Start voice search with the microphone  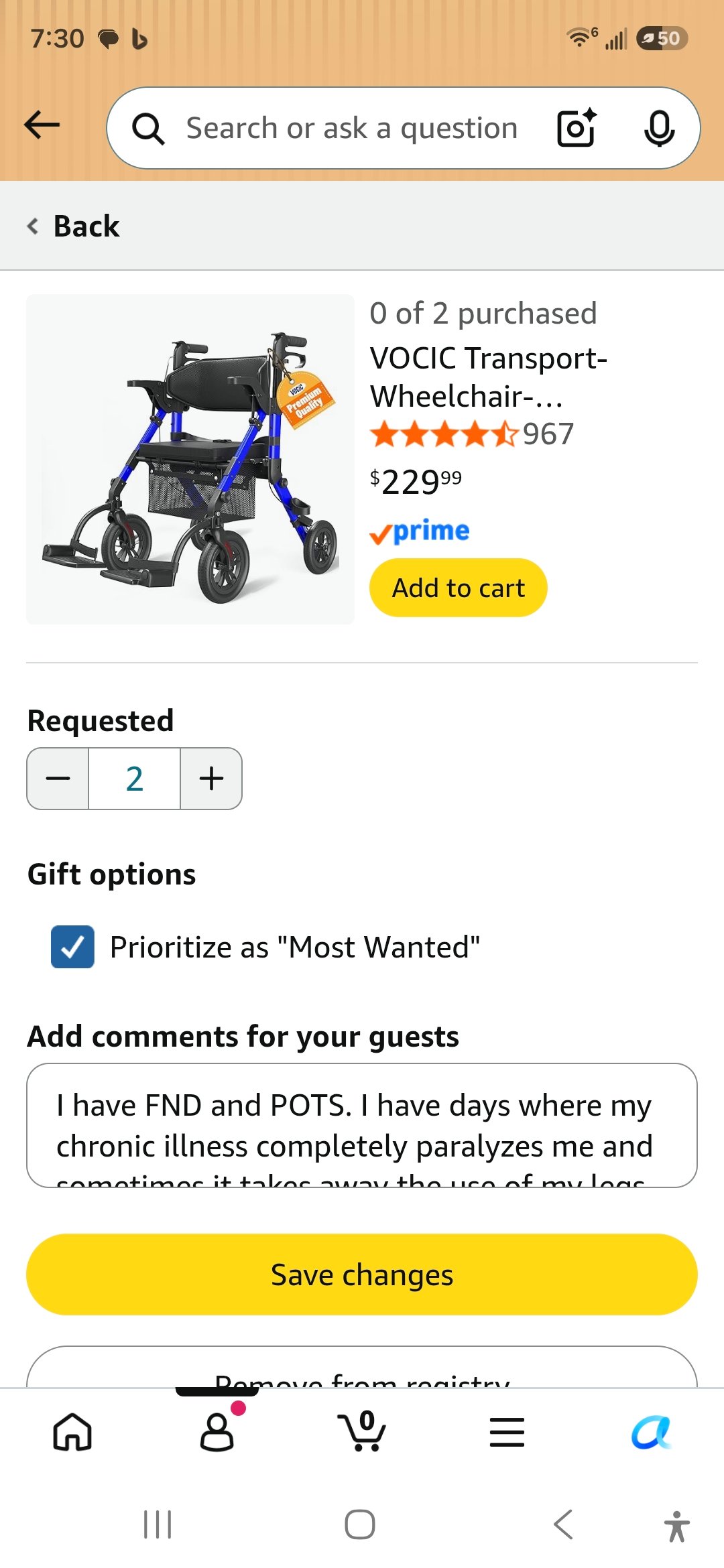point(659,127)
